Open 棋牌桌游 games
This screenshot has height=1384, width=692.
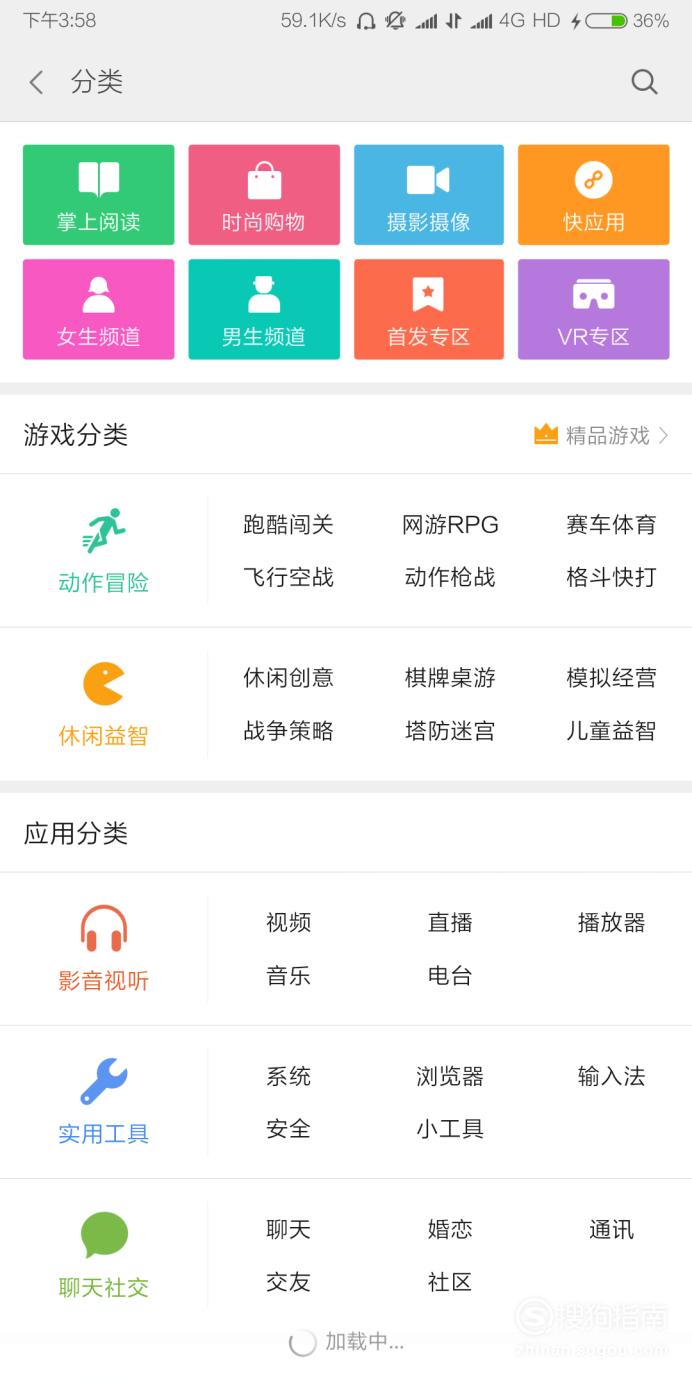click(x=450, y=678)
